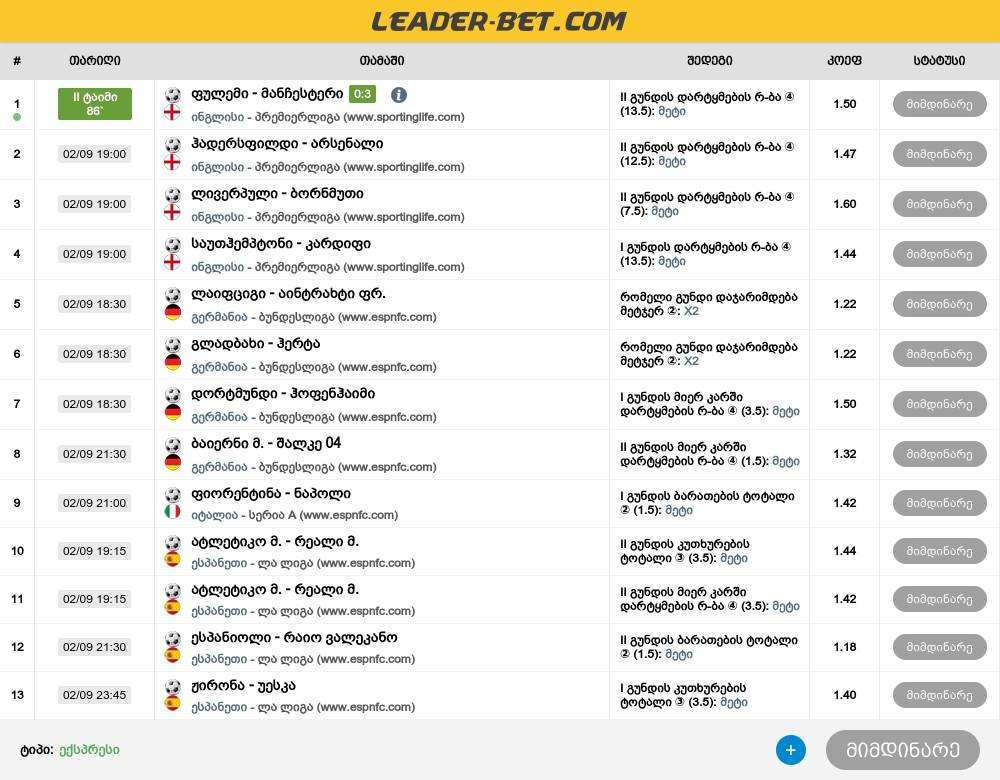Open the ჟირონა - უესკა match row
This screenshot has height=780, width=1000.
pyautogui.click(x=243, y=686)
